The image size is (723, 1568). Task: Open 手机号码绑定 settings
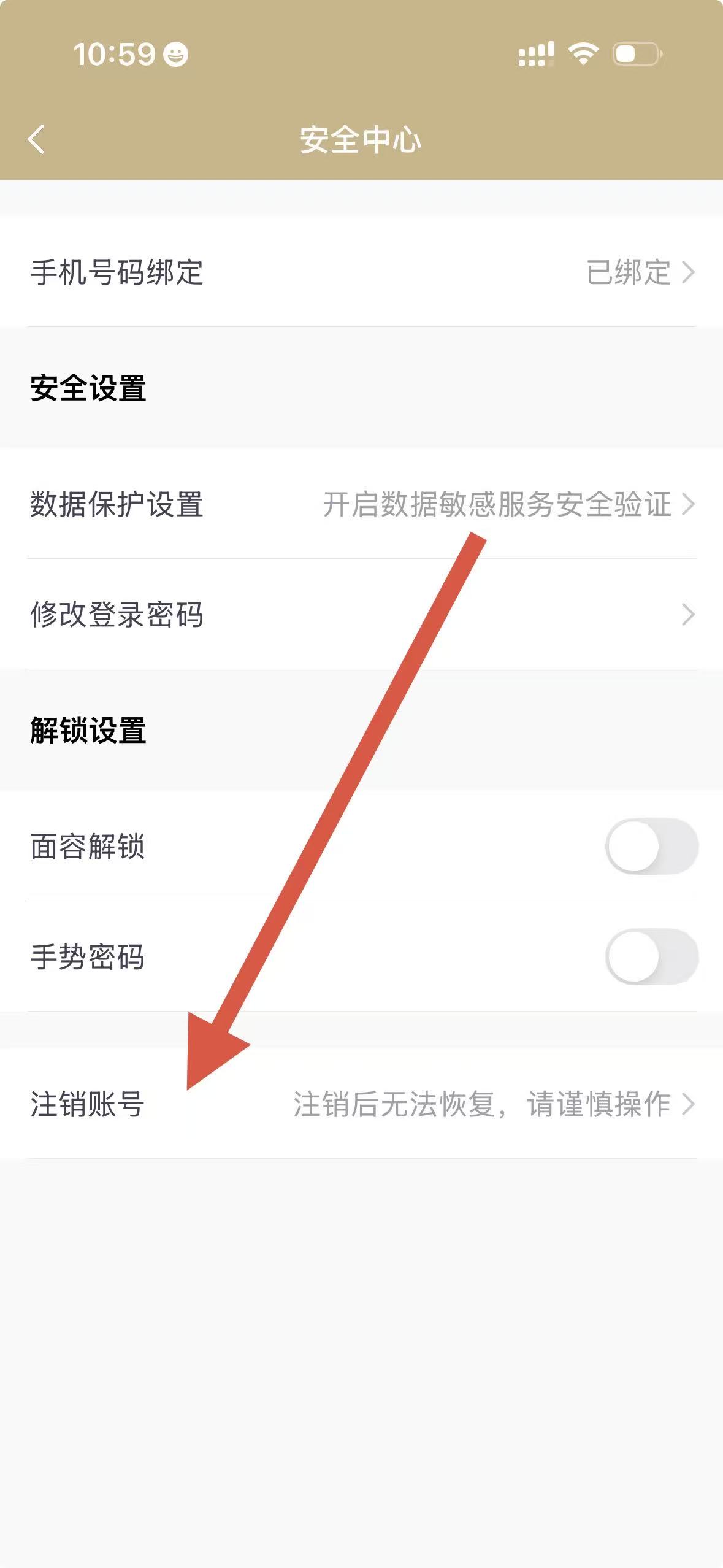click(x=361, y=272)
